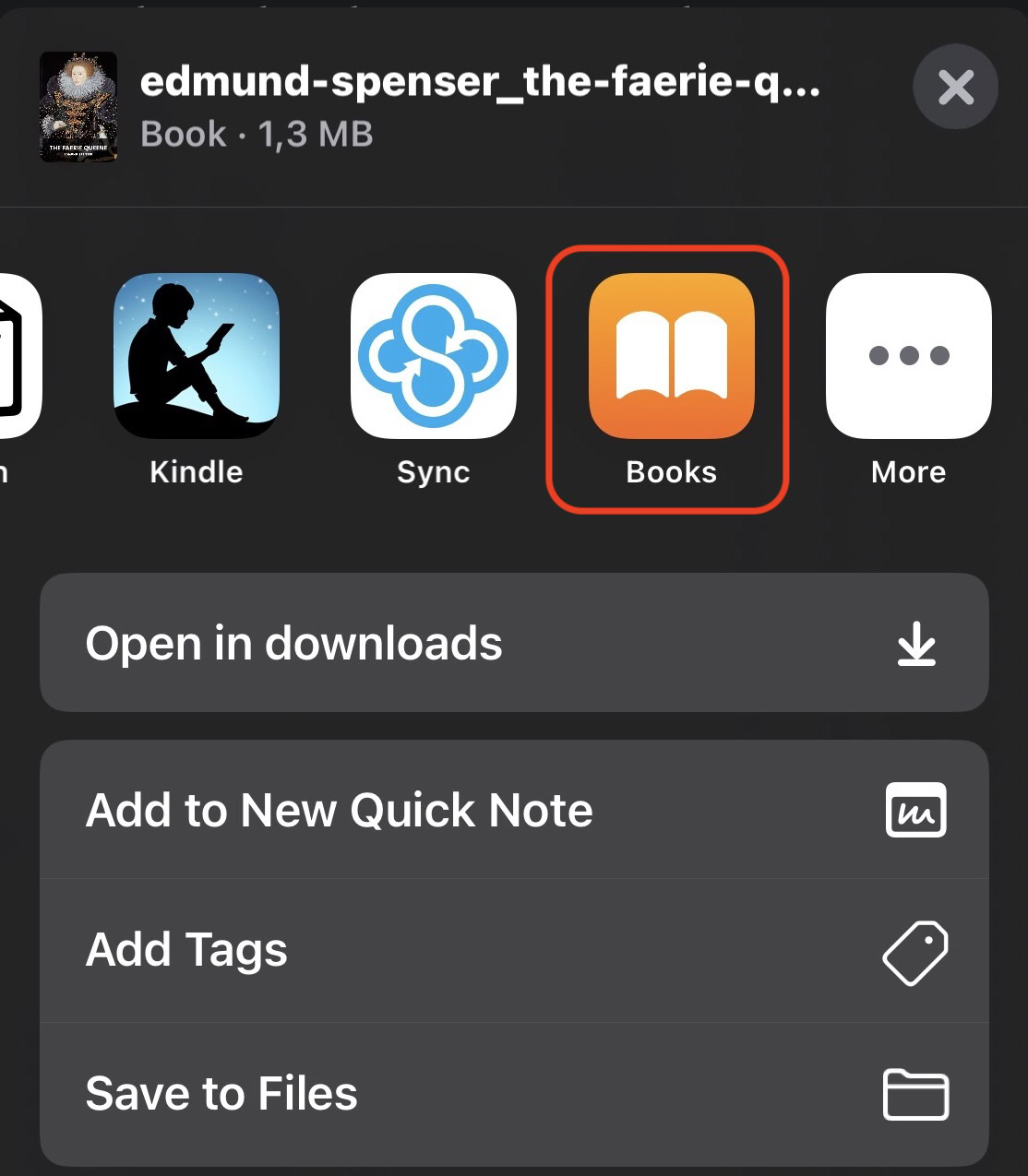Select Open in downloads
1028x1176 pixels.
coord(514,643)
